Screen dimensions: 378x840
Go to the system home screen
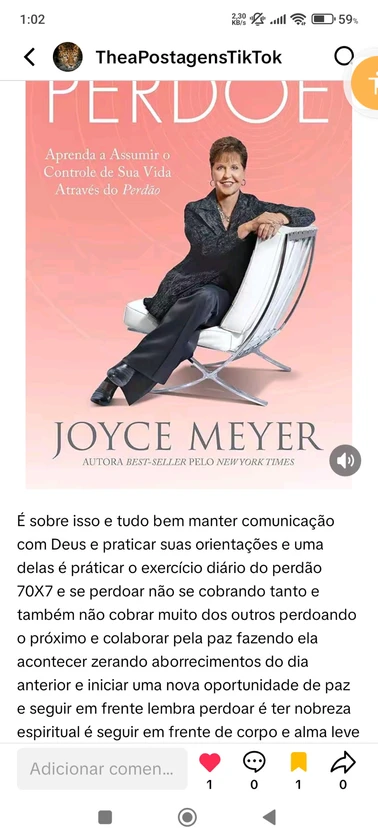[187, 817]
